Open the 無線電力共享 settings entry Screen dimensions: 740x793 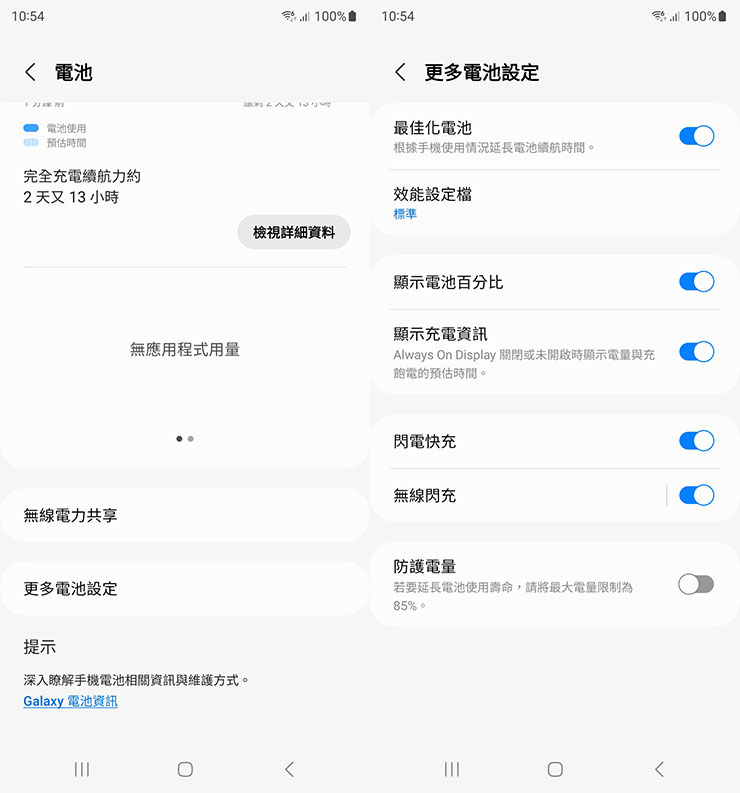[185, 514]
